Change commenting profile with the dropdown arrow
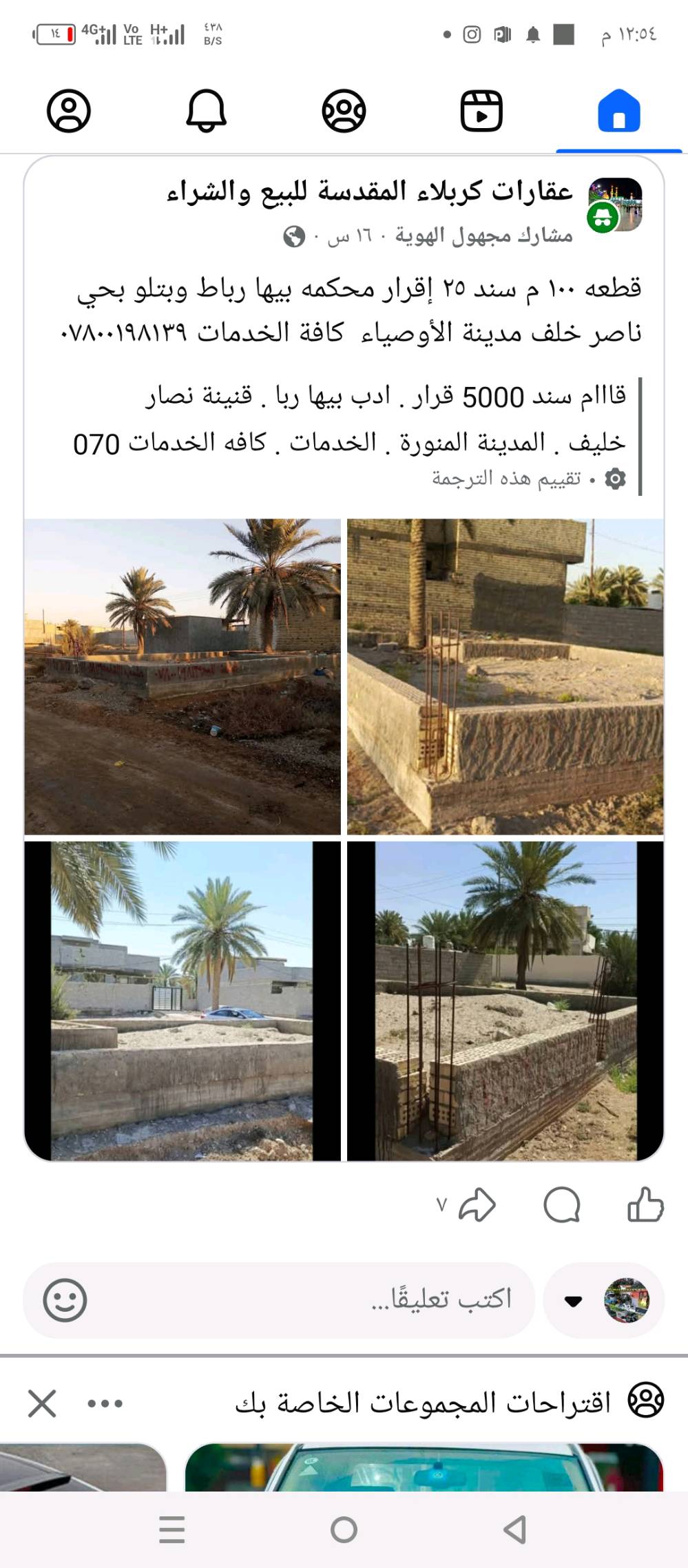Image resolution: width=688 pixels, height=1568 pixels. coord(573,1301)
